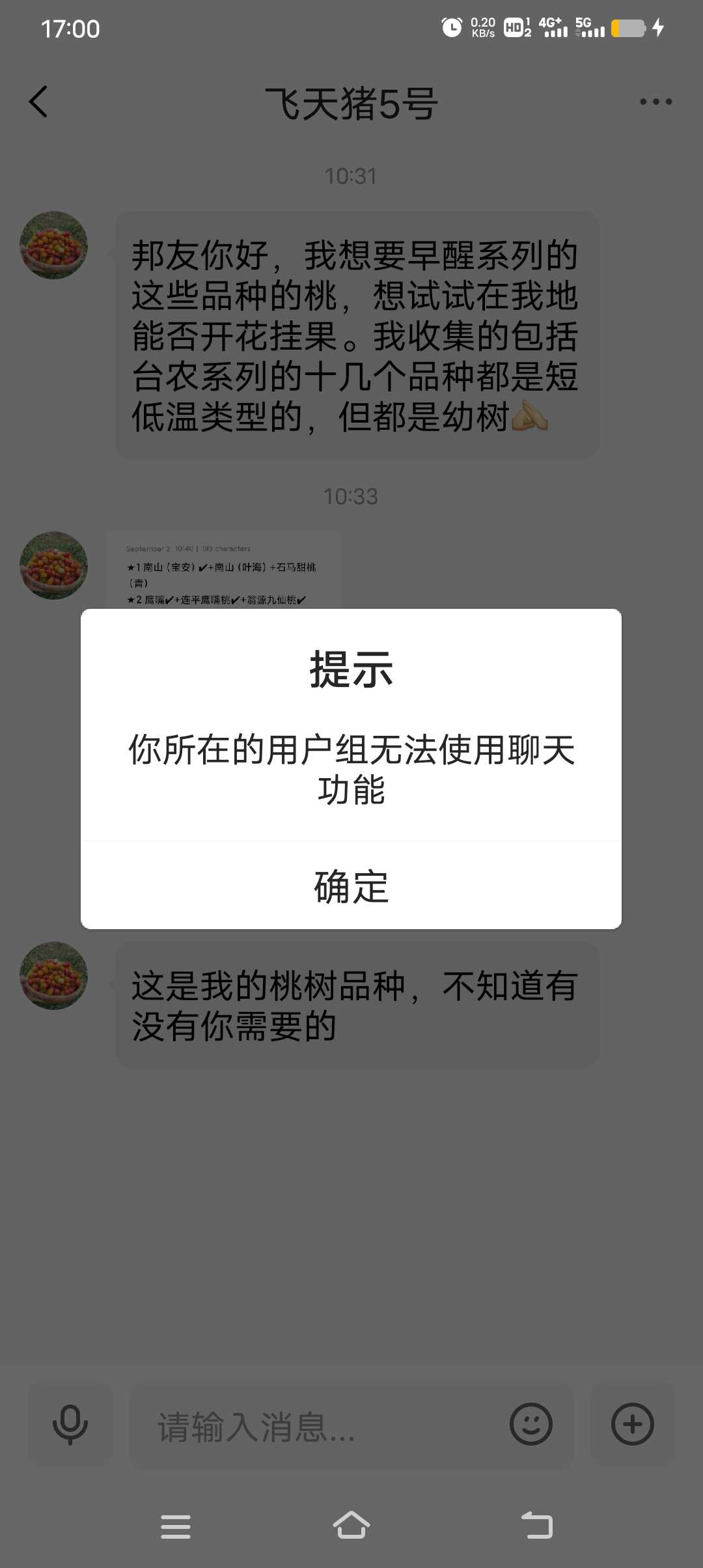The width and height of the screenshot is (703, 1568).
Task: Tap the system recent apps button
Action: [x=176, y=1526]
